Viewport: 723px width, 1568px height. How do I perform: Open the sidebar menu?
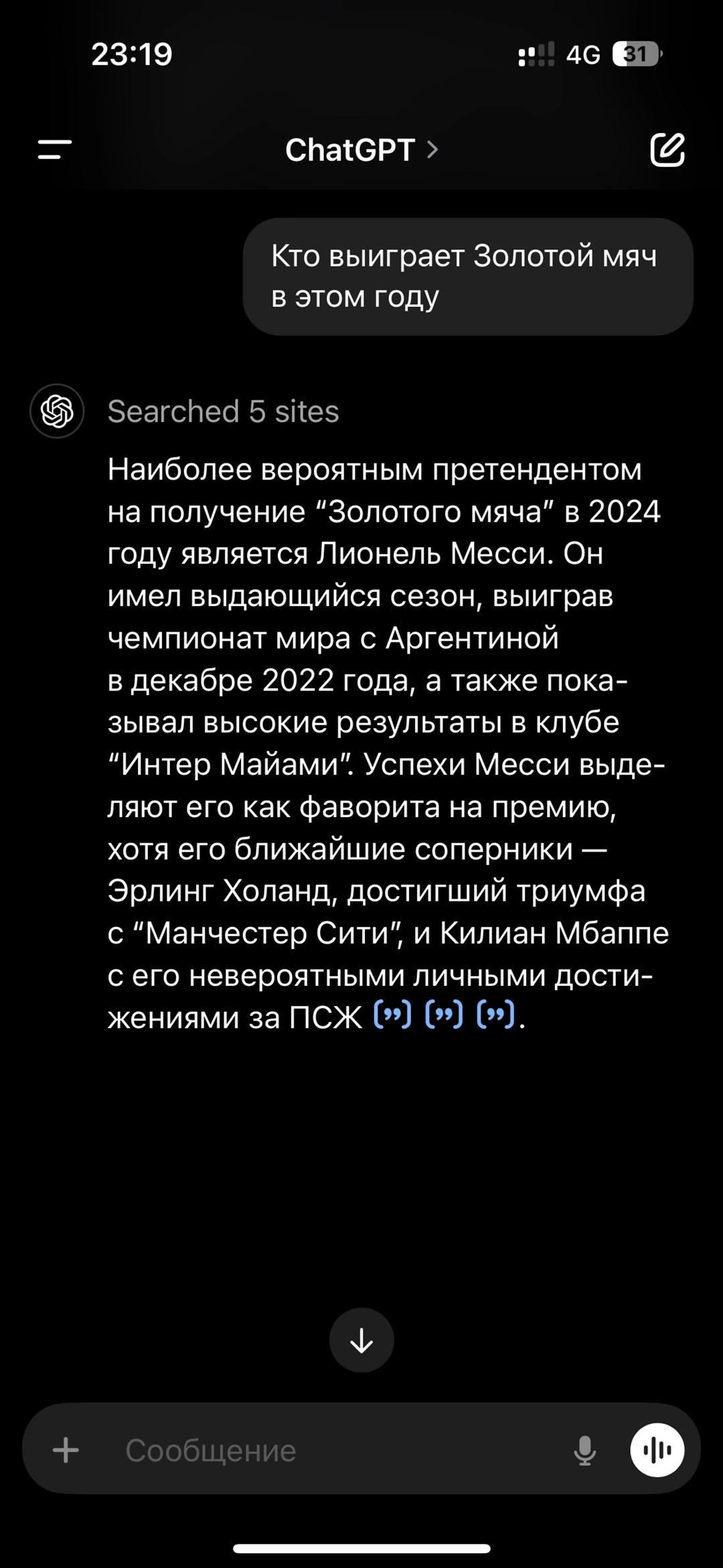tap(55, 149)
